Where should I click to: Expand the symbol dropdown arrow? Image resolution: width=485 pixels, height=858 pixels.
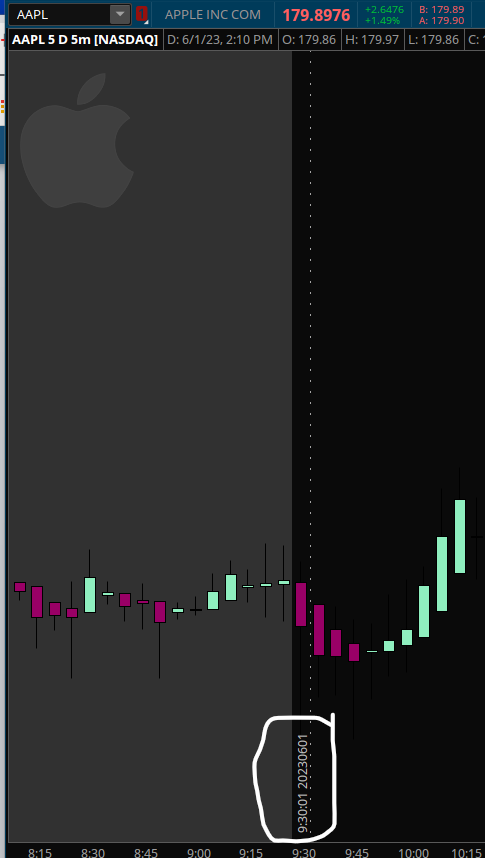pyautogui.click(x=120, y=15)
